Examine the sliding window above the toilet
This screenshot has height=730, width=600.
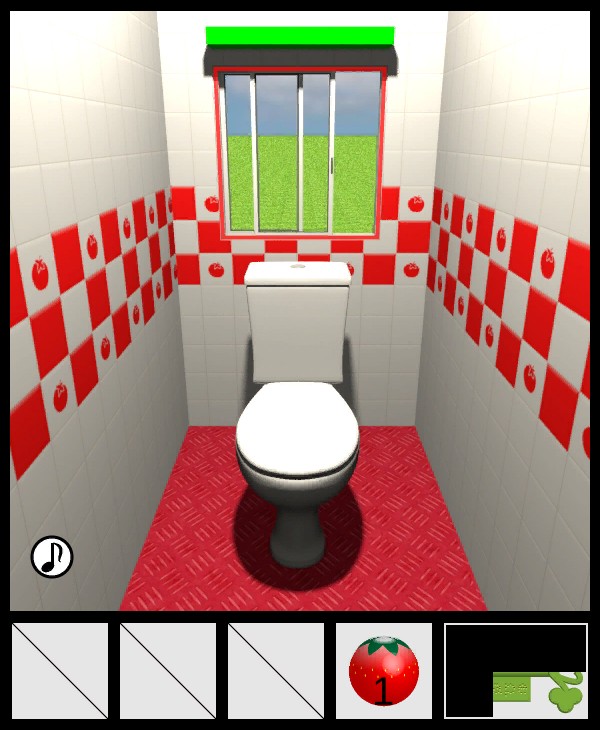coord(302,152)
